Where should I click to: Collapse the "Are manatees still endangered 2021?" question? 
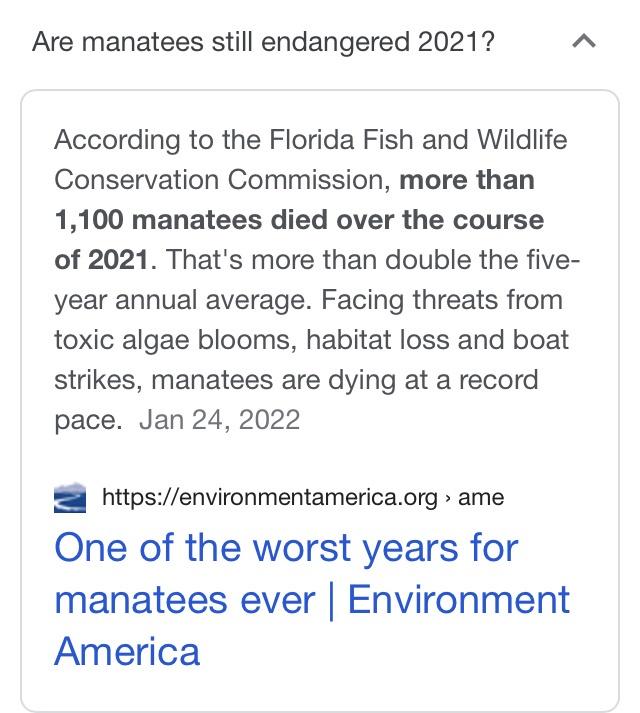(x=587, y=43)
